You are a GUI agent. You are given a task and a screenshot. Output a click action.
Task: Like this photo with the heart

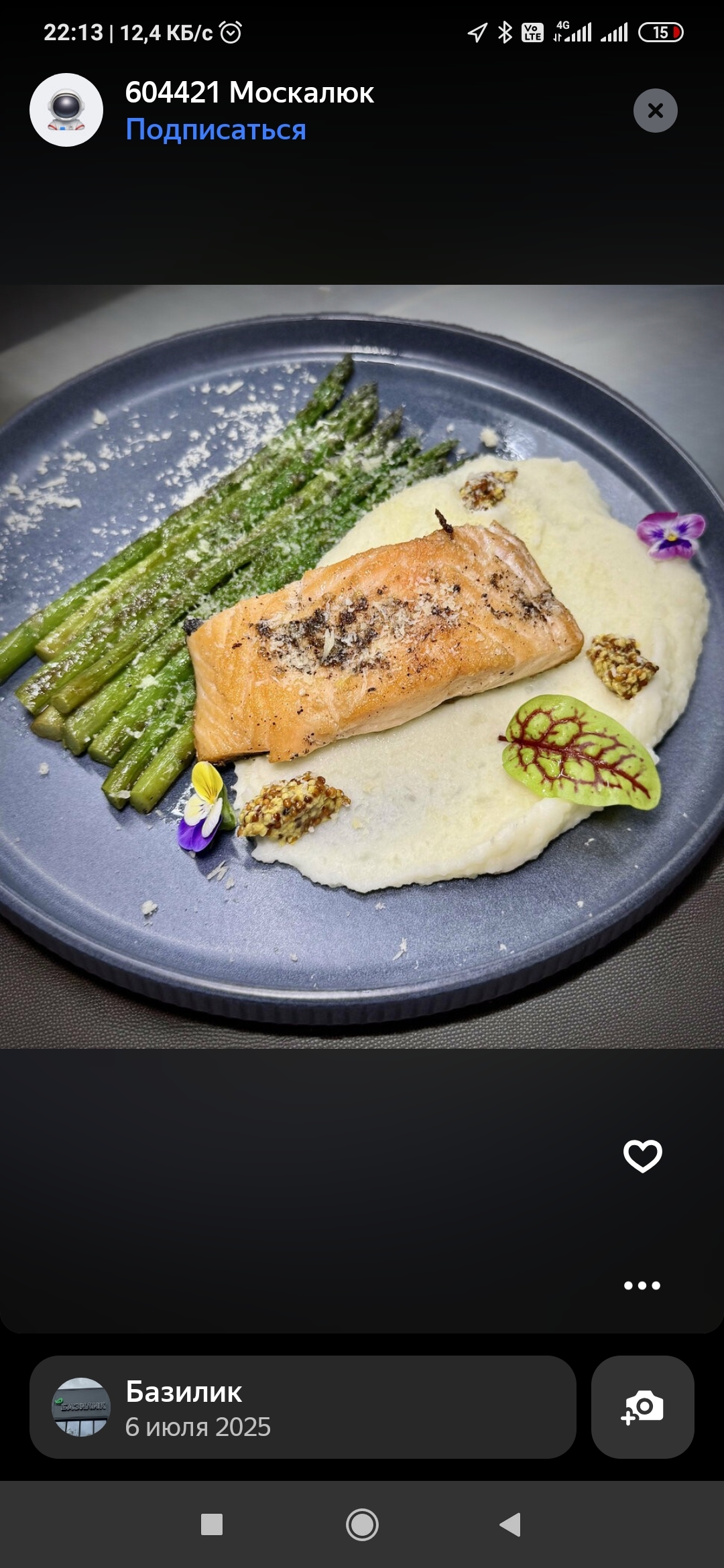point(642,1156)
